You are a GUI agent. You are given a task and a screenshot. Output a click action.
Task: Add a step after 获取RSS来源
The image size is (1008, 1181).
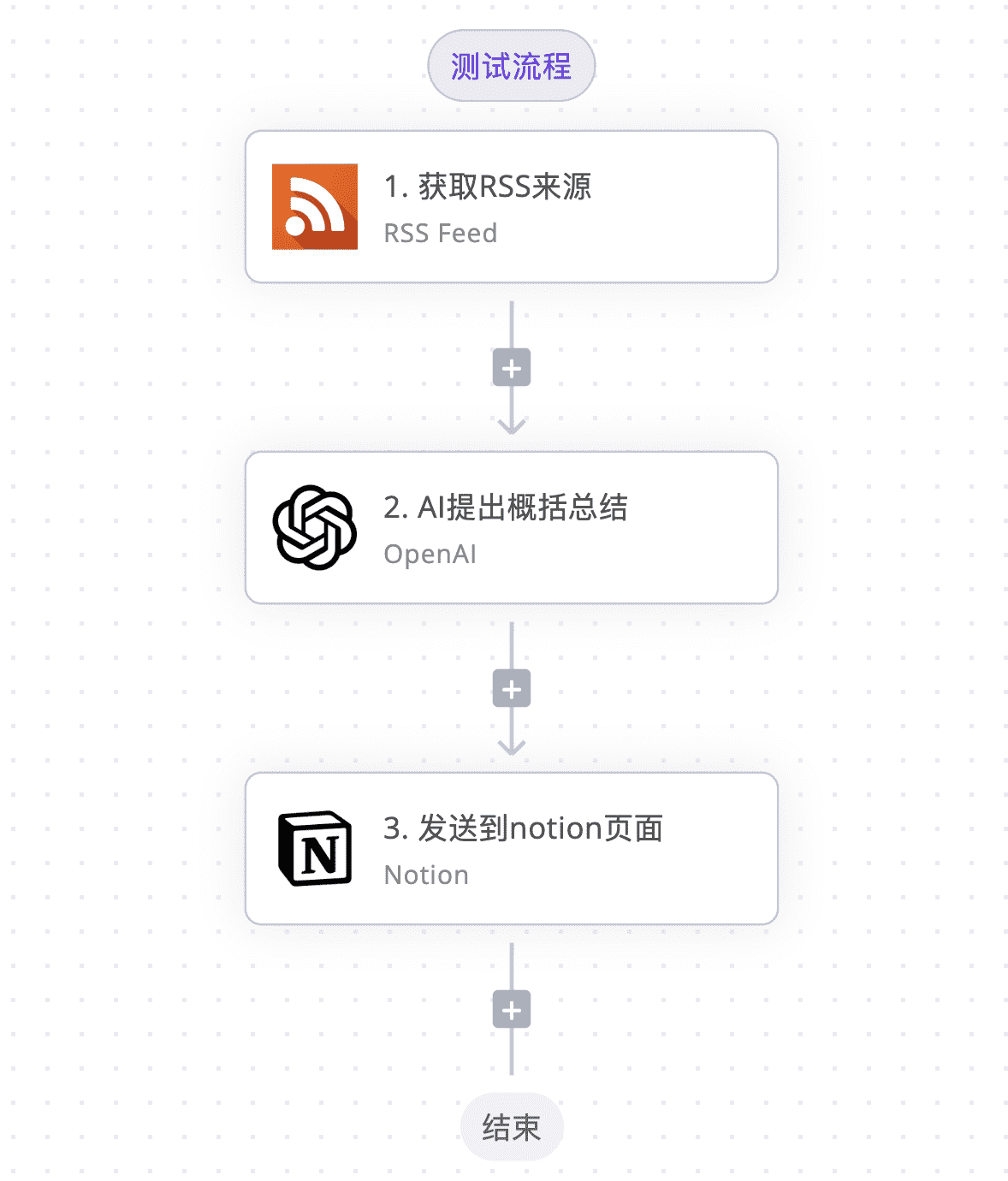(512, 368)
